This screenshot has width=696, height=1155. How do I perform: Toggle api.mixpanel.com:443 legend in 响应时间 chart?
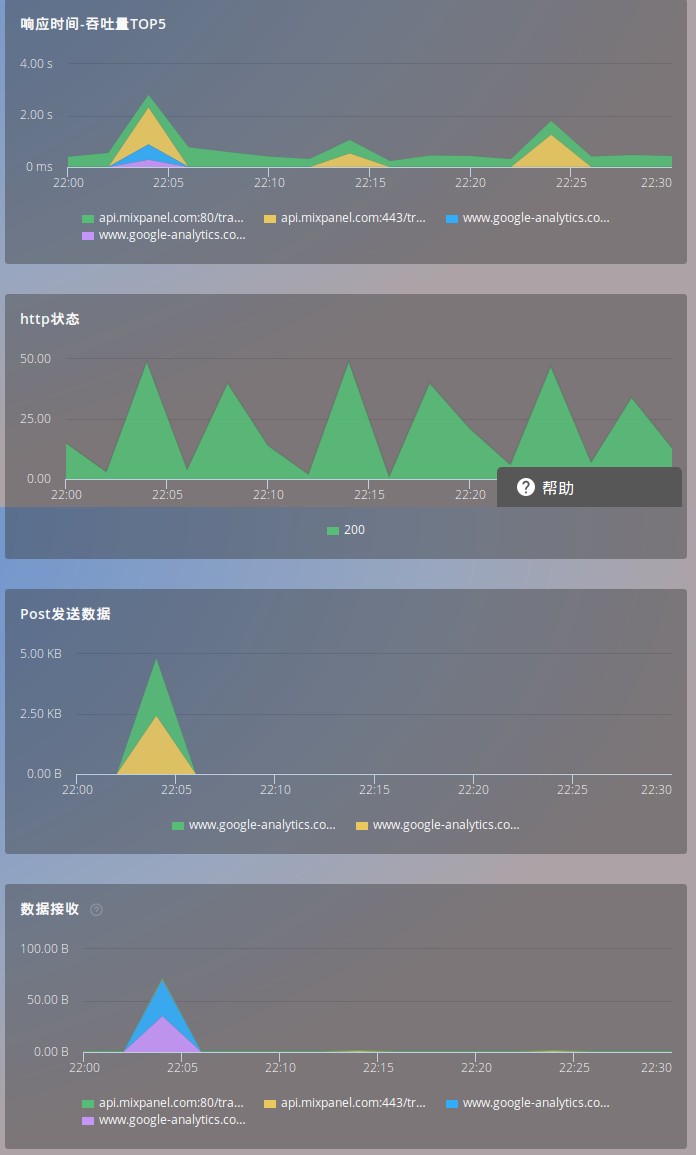coord(345,218)
